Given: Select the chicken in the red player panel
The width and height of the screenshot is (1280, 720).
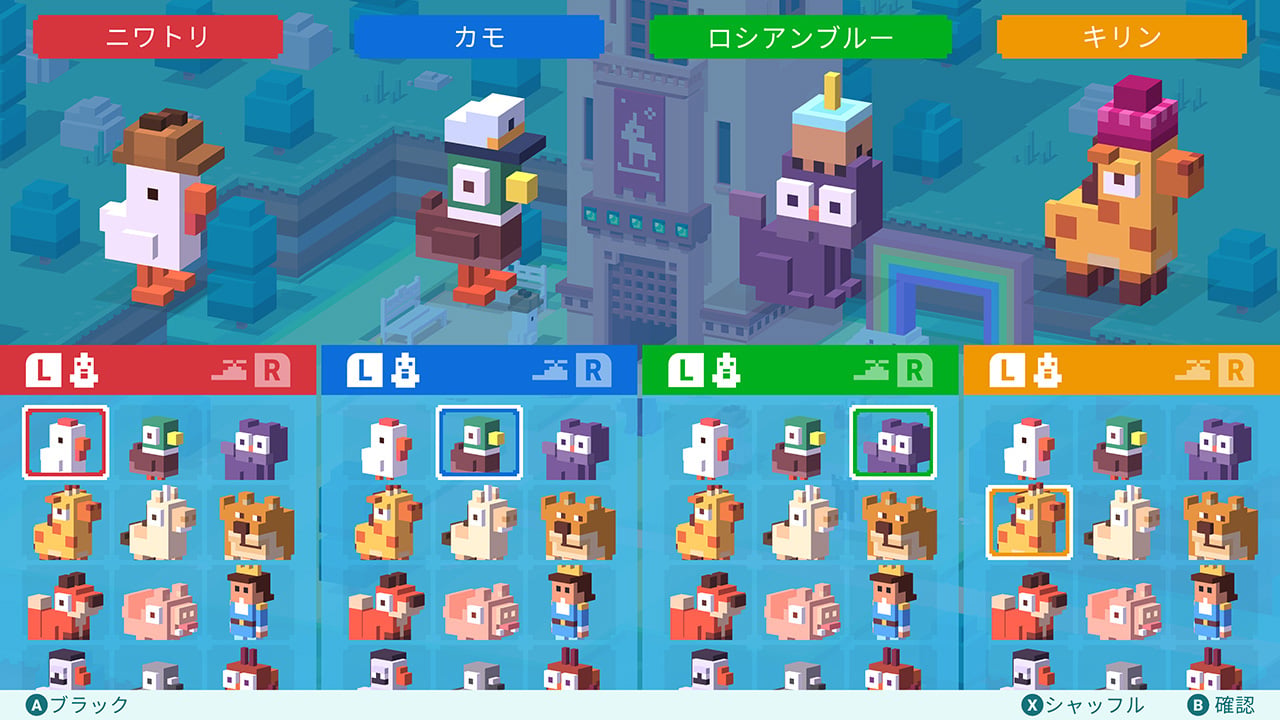Looking at the screenshot, I should (65, 442).
